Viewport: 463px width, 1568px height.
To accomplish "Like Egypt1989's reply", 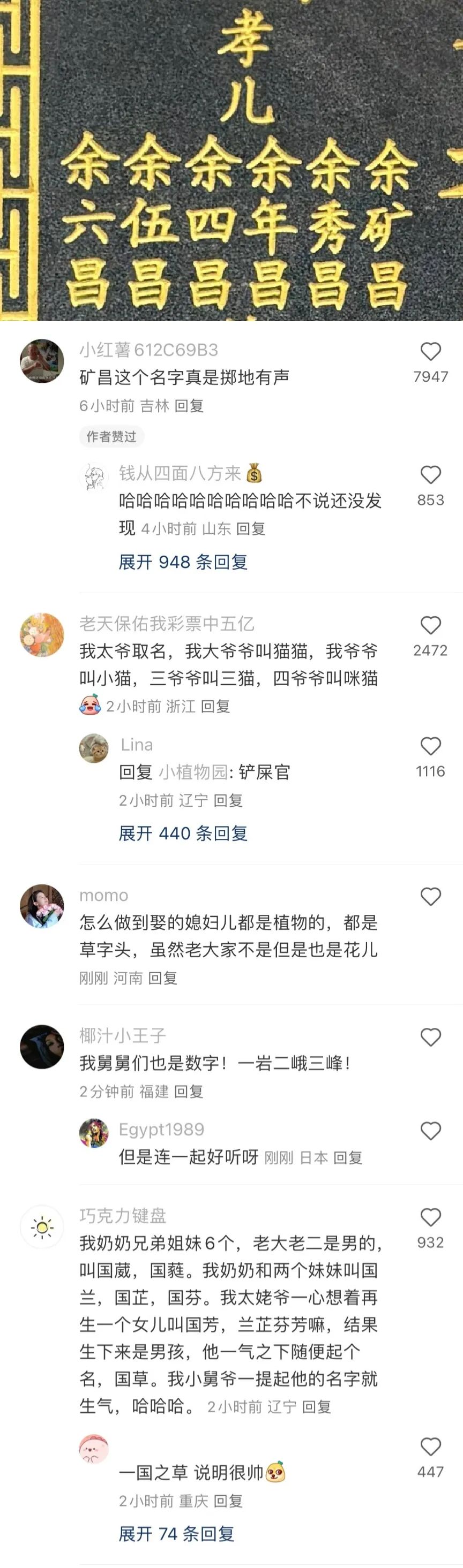I will [430, 1131].
